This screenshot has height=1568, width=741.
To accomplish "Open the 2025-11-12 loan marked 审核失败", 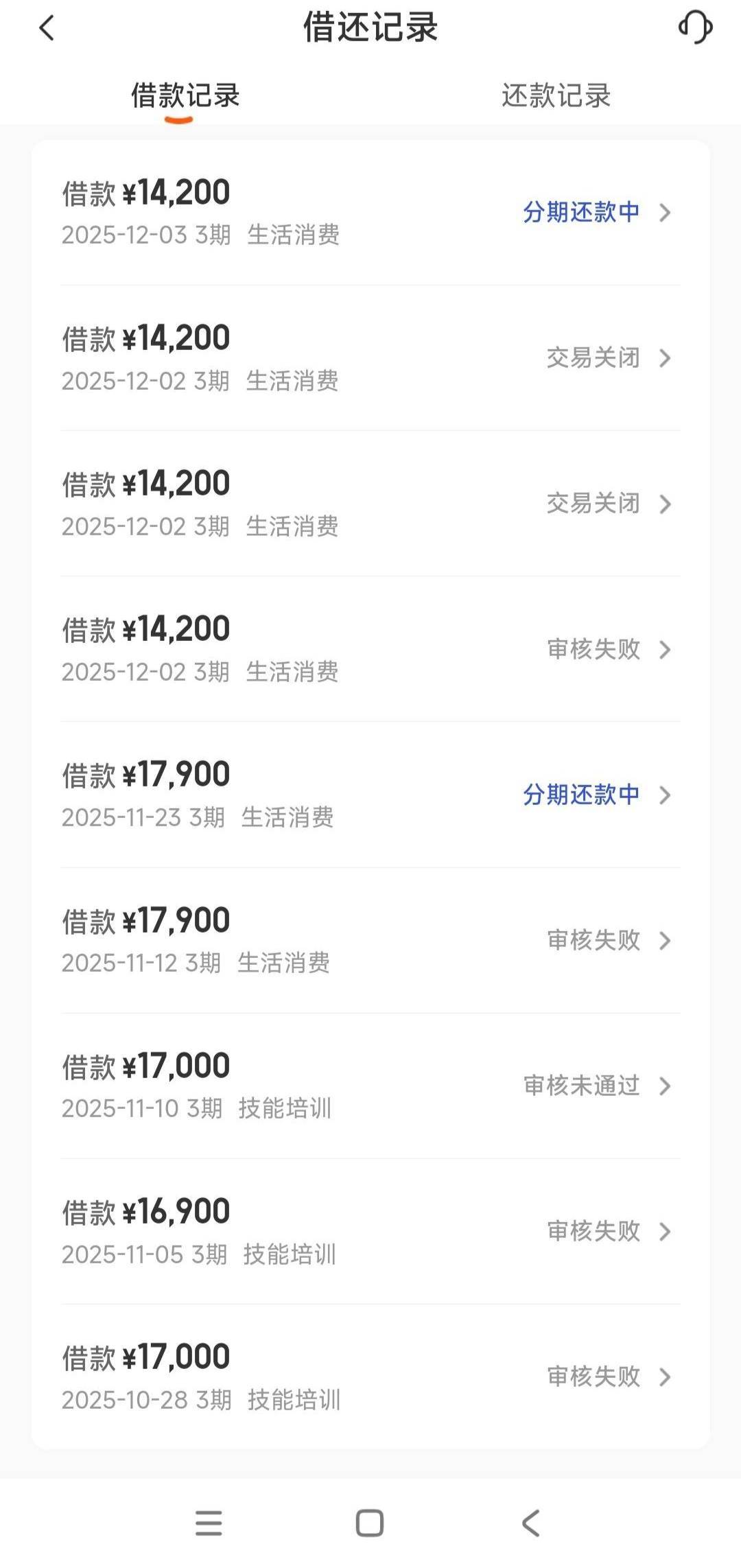I will tap(370, 940).
